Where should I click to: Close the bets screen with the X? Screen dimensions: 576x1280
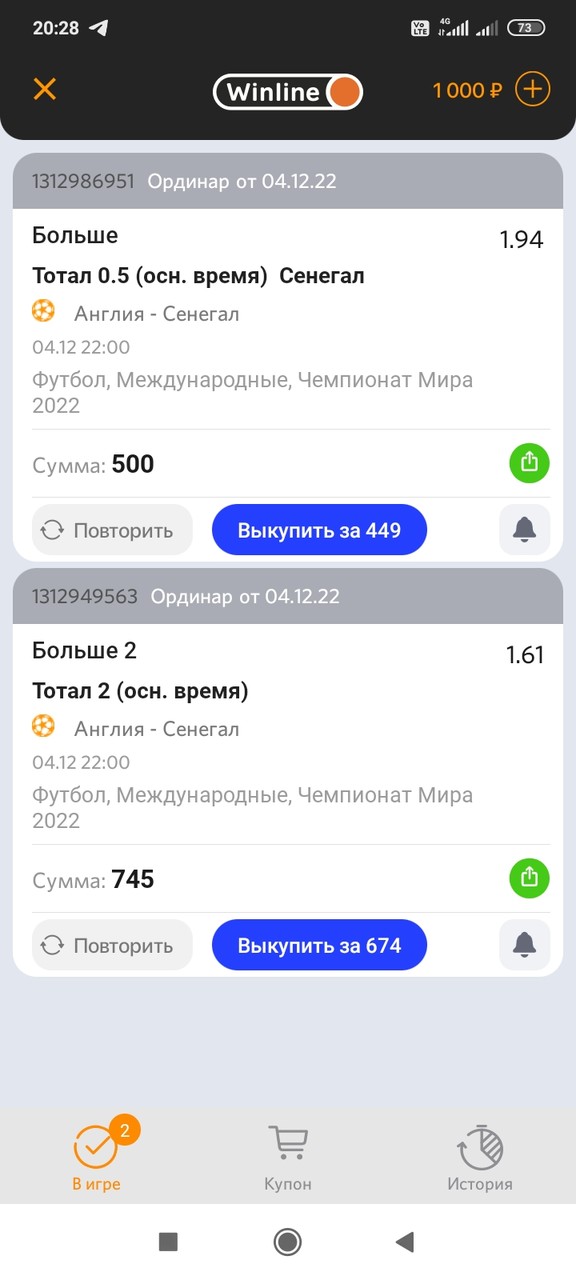(x=44, y=89)
